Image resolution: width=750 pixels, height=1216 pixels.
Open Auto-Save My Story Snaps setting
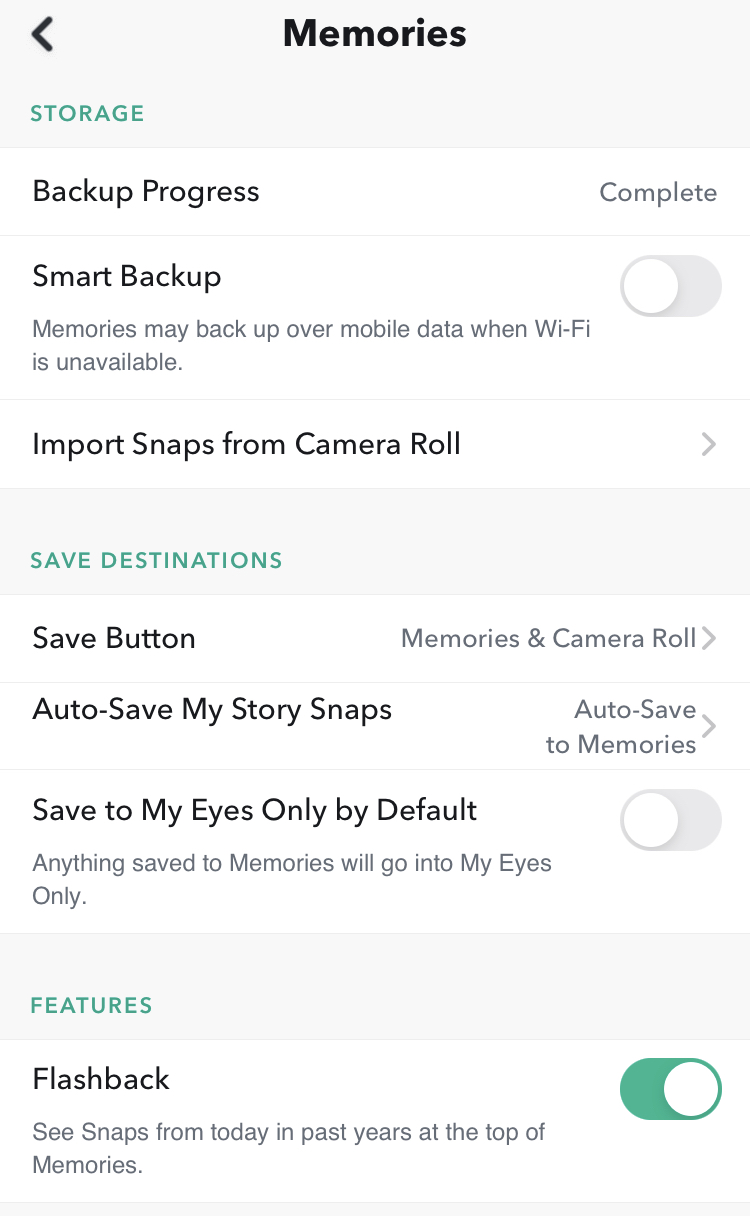pyautogui.click(x=374, y=726)
